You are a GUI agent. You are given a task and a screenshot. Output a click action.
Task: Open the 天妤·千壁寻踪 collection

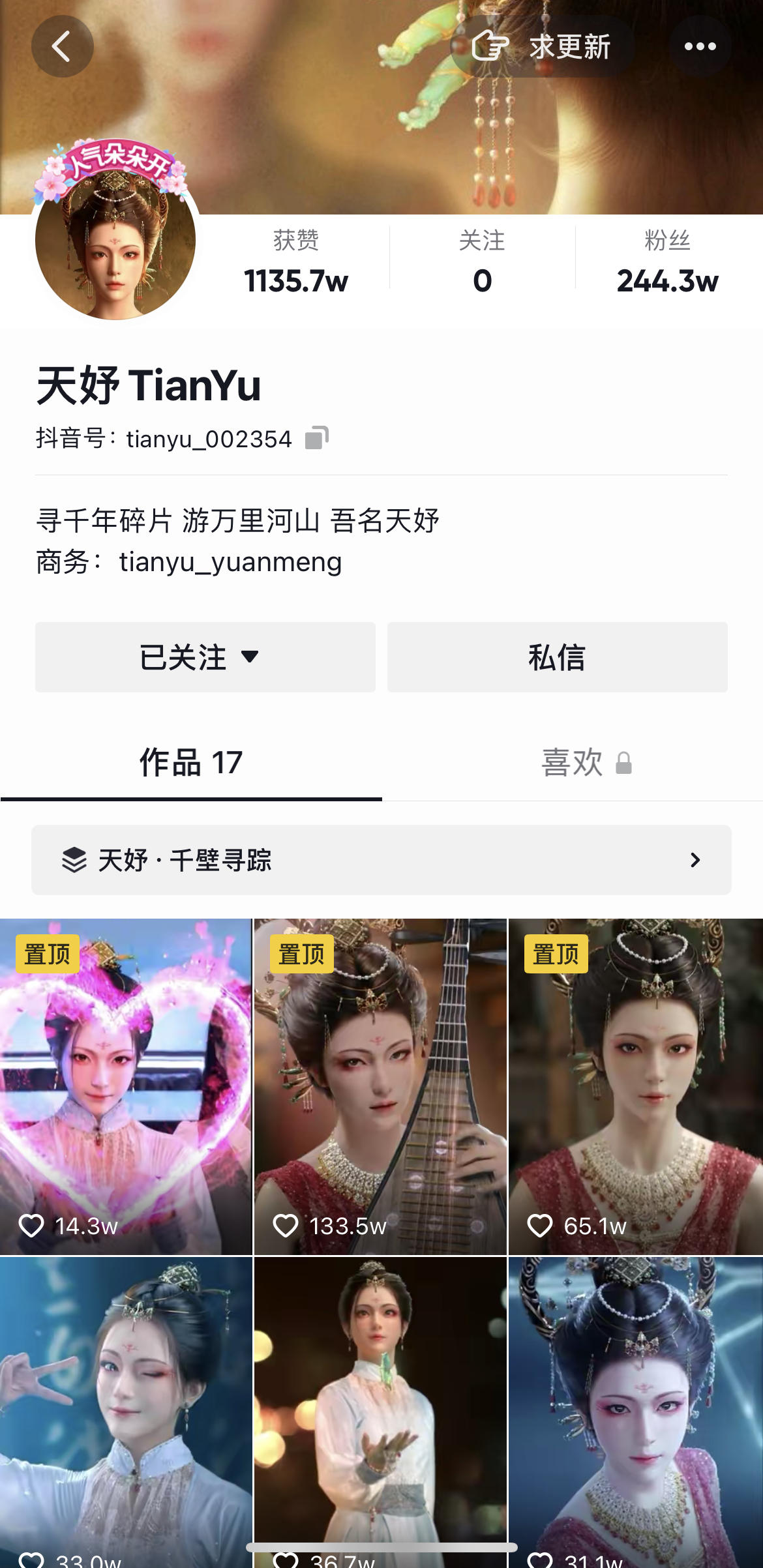coord(381,860)
